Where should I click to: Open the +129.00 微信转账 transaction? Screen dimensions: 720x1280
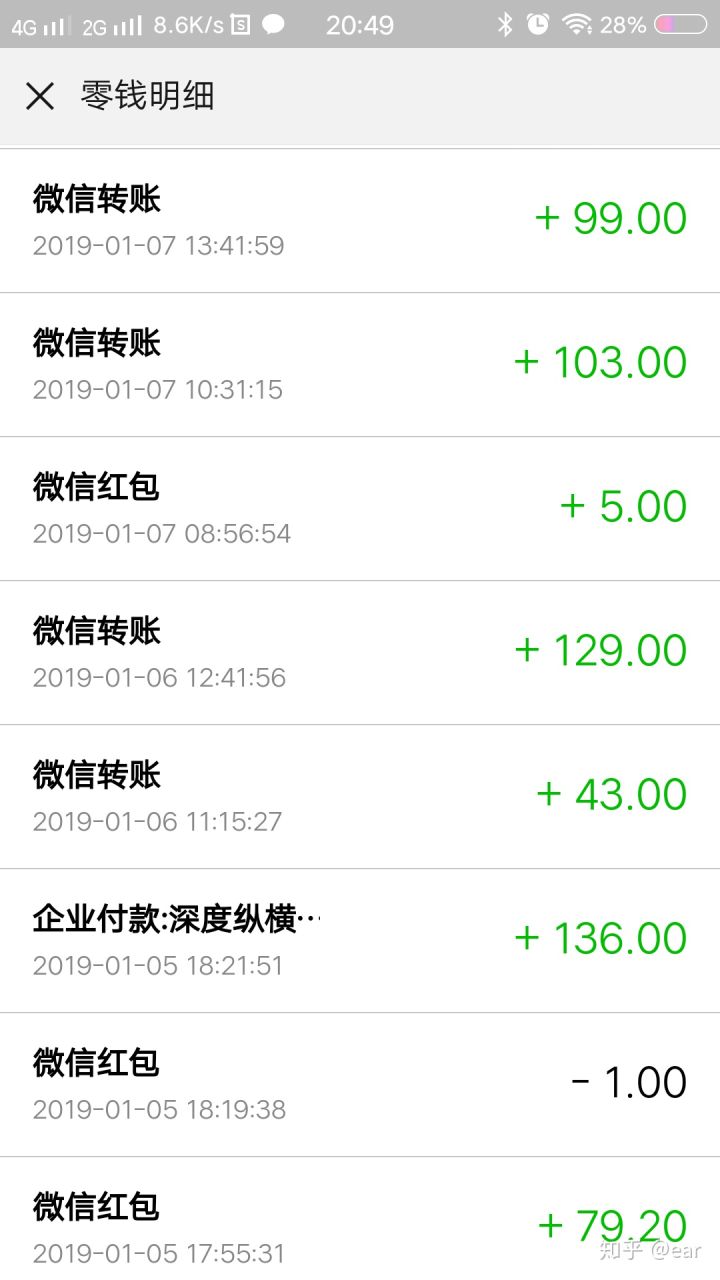(x=360, y=652)
